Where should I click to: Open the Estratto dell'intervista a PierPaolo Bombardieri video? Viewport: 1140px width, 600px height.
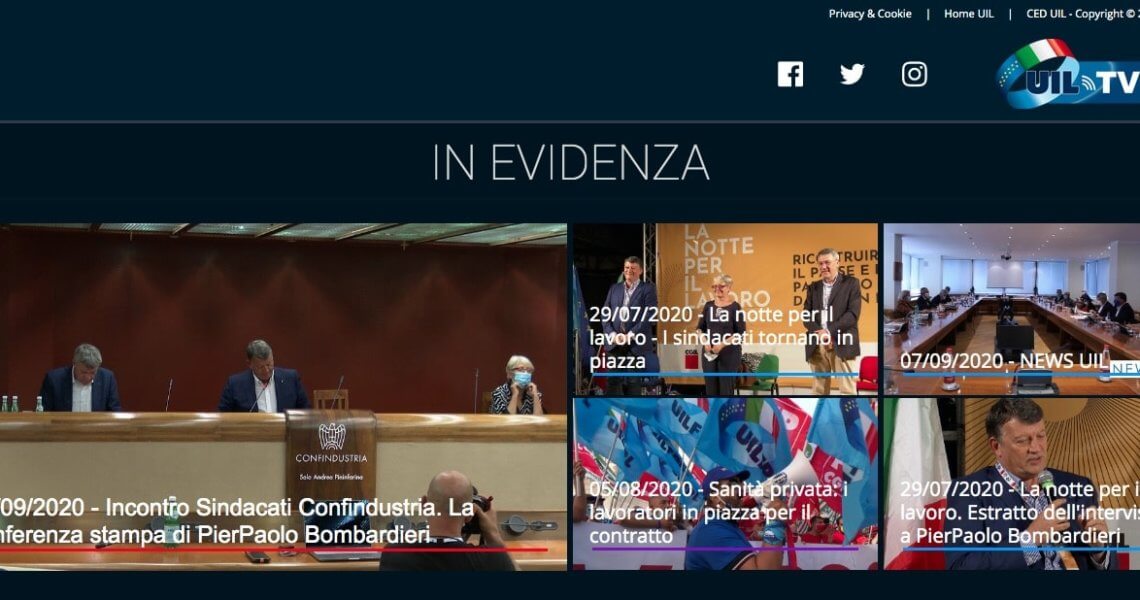tap(1011, 484)
